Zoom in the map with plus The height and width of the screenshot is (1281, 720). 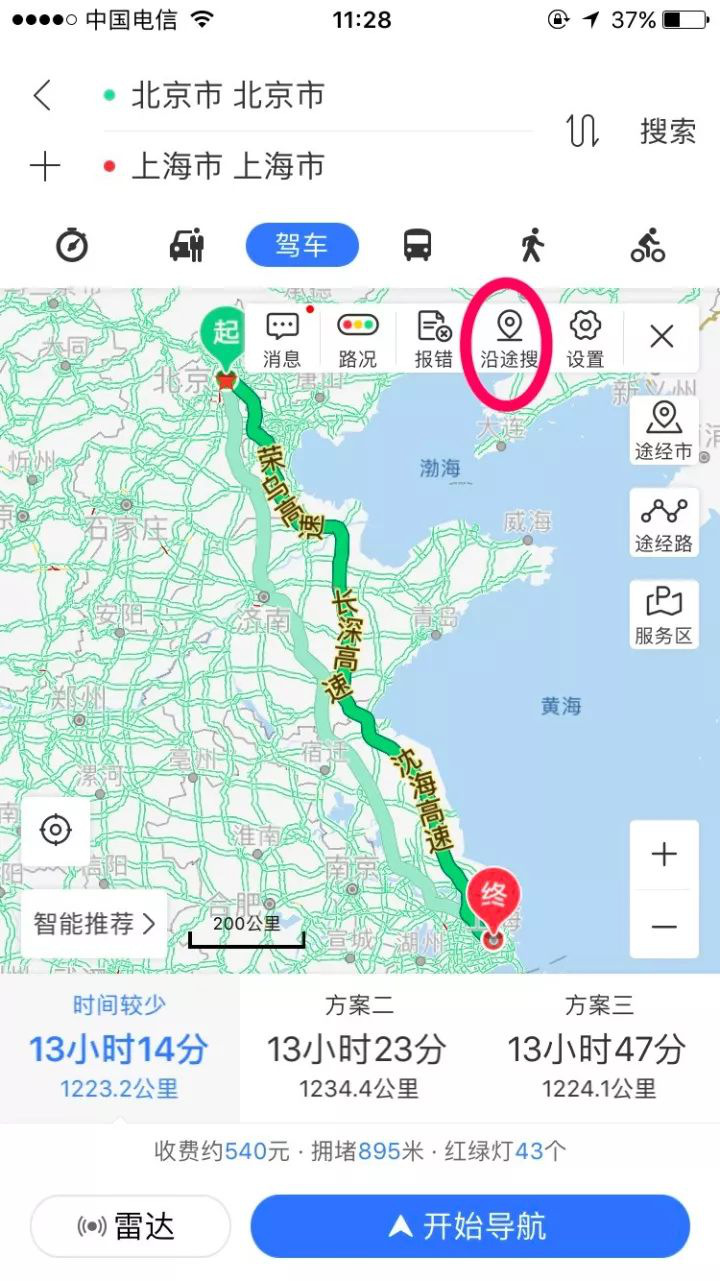[663, 854]
